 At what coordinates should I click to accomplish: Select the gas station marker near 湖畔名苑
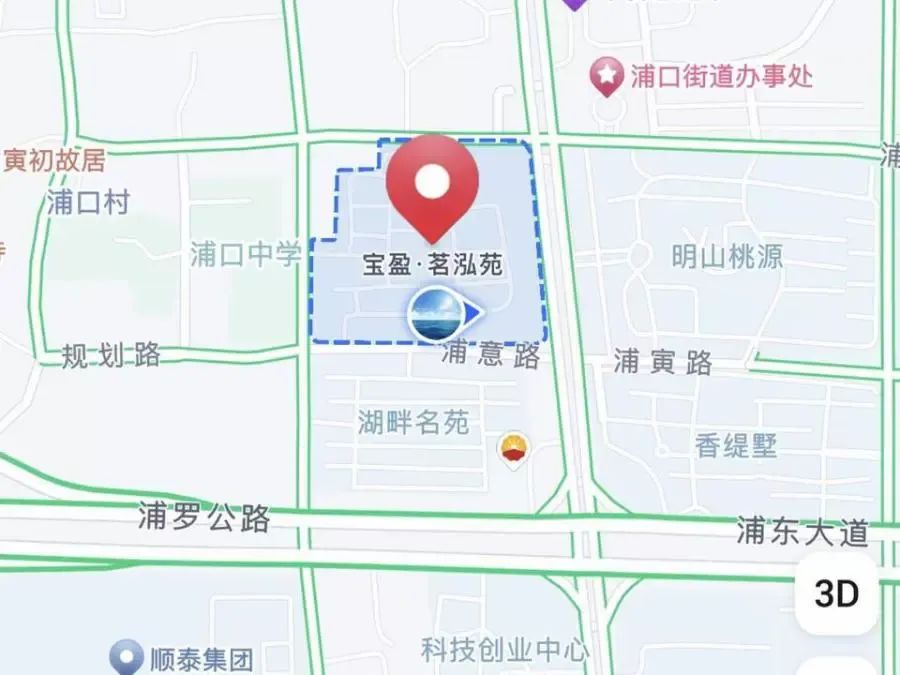pyautogui.click(x=514, y=450)
